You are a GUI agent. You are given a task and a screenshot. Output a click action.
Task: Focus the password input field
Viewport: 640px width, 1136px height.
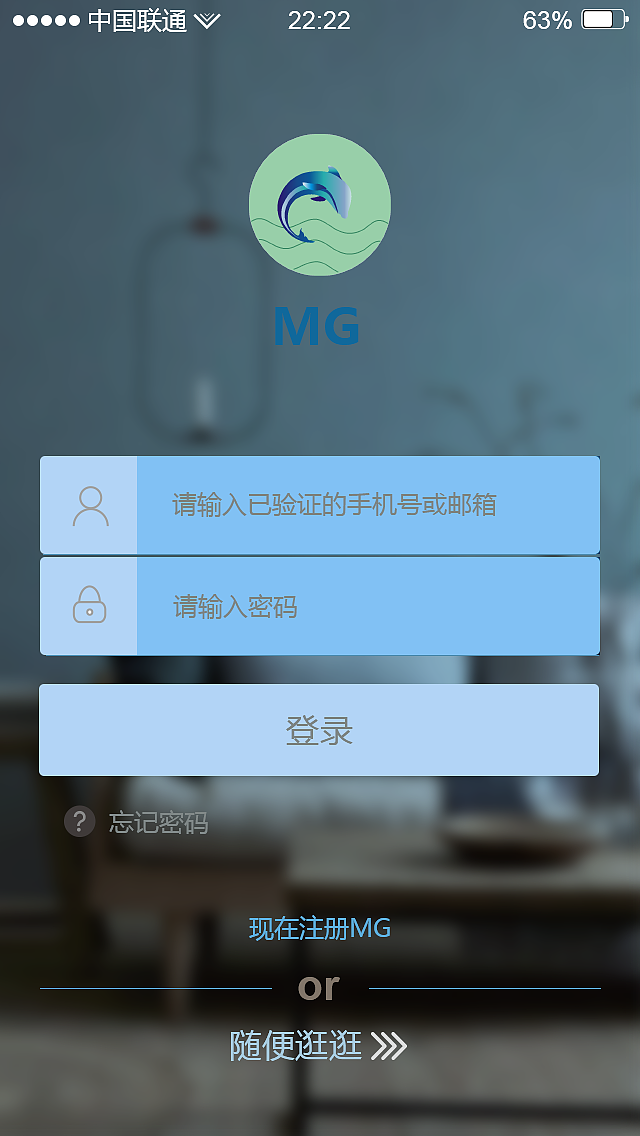[367, 607]
